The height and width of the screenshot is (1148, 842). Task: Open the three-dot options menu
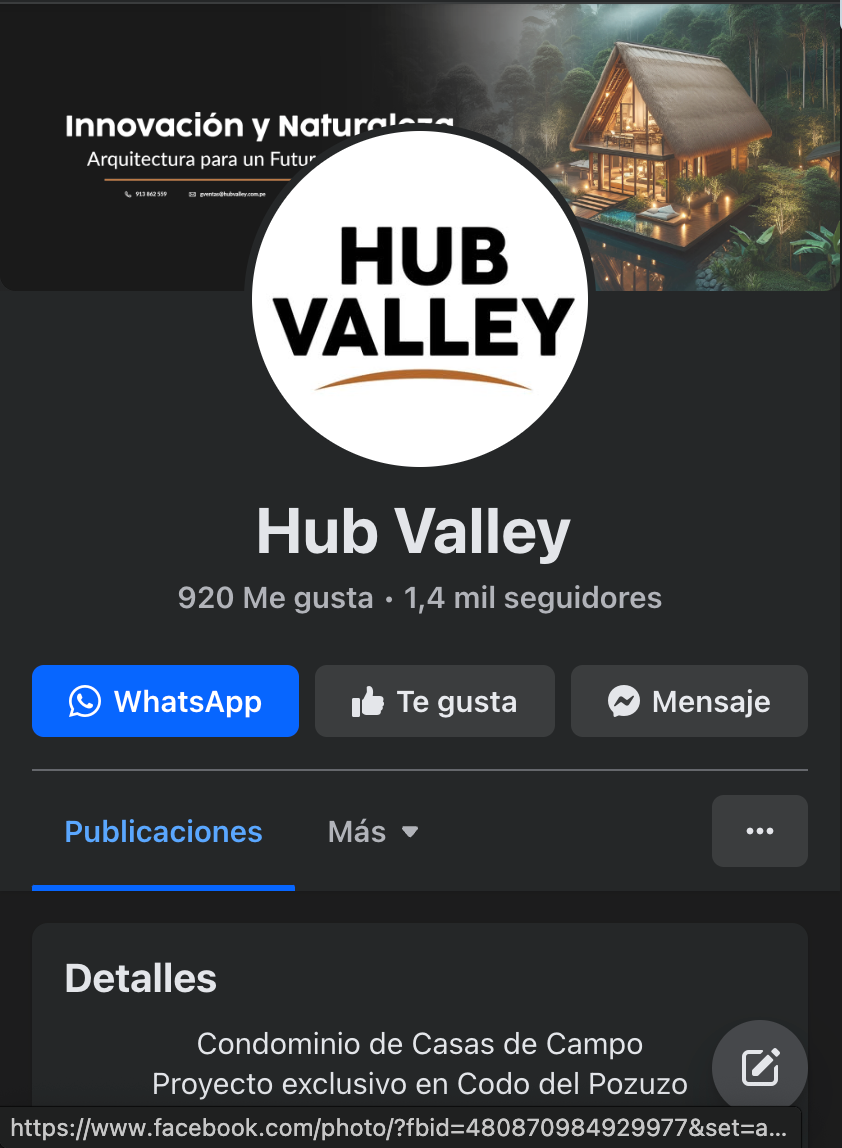coord(759,831)
